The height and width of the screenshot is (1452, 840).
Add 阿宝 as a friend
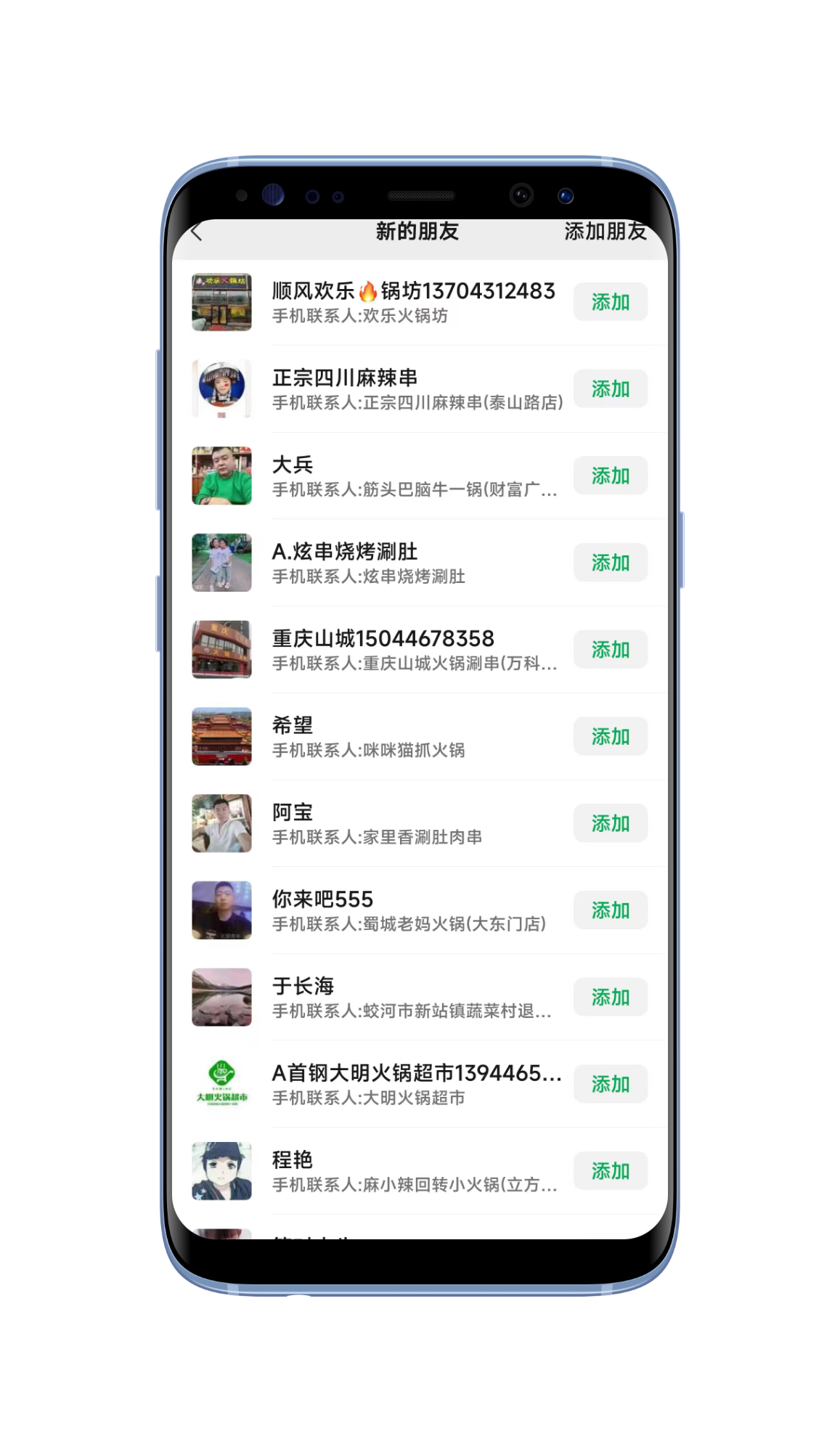point(610,823)
